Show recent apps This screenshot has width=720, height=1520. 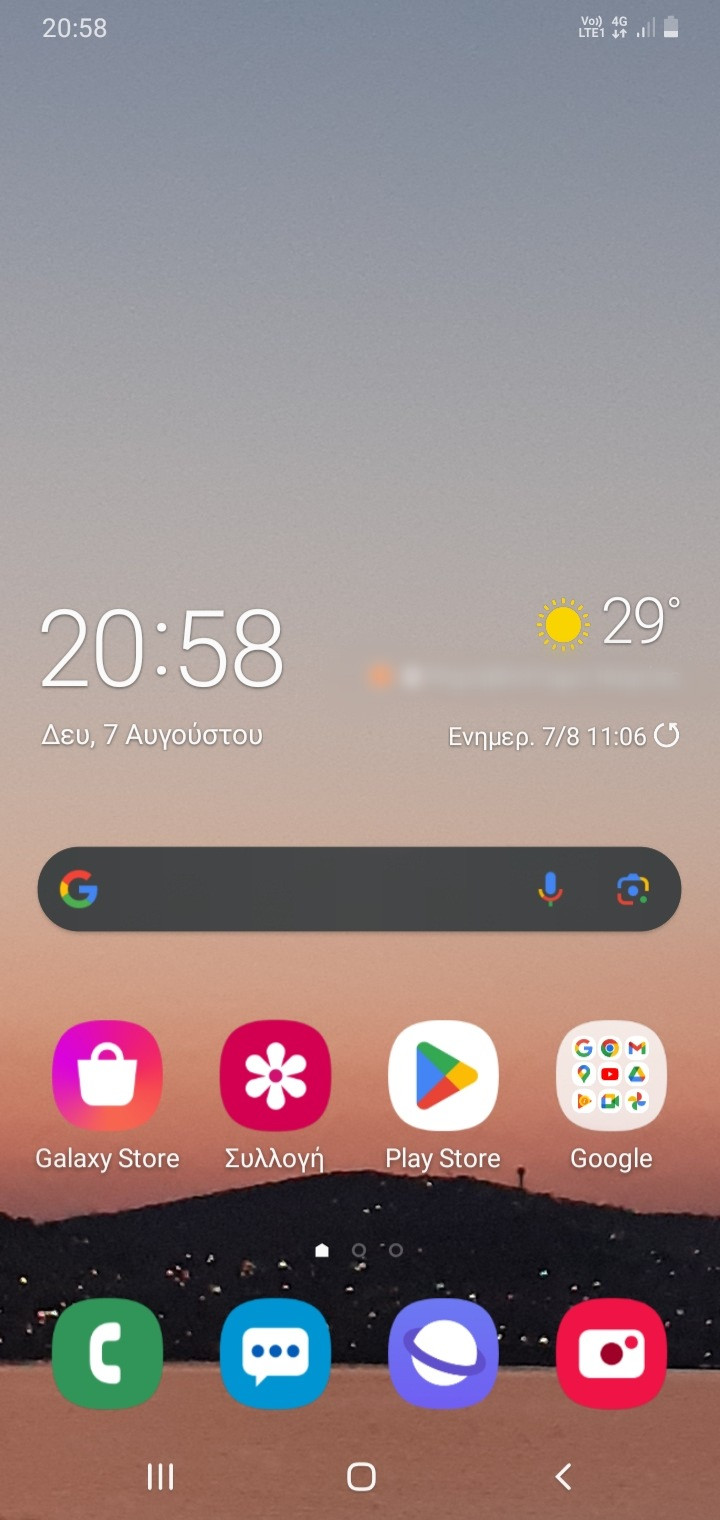160,1476
